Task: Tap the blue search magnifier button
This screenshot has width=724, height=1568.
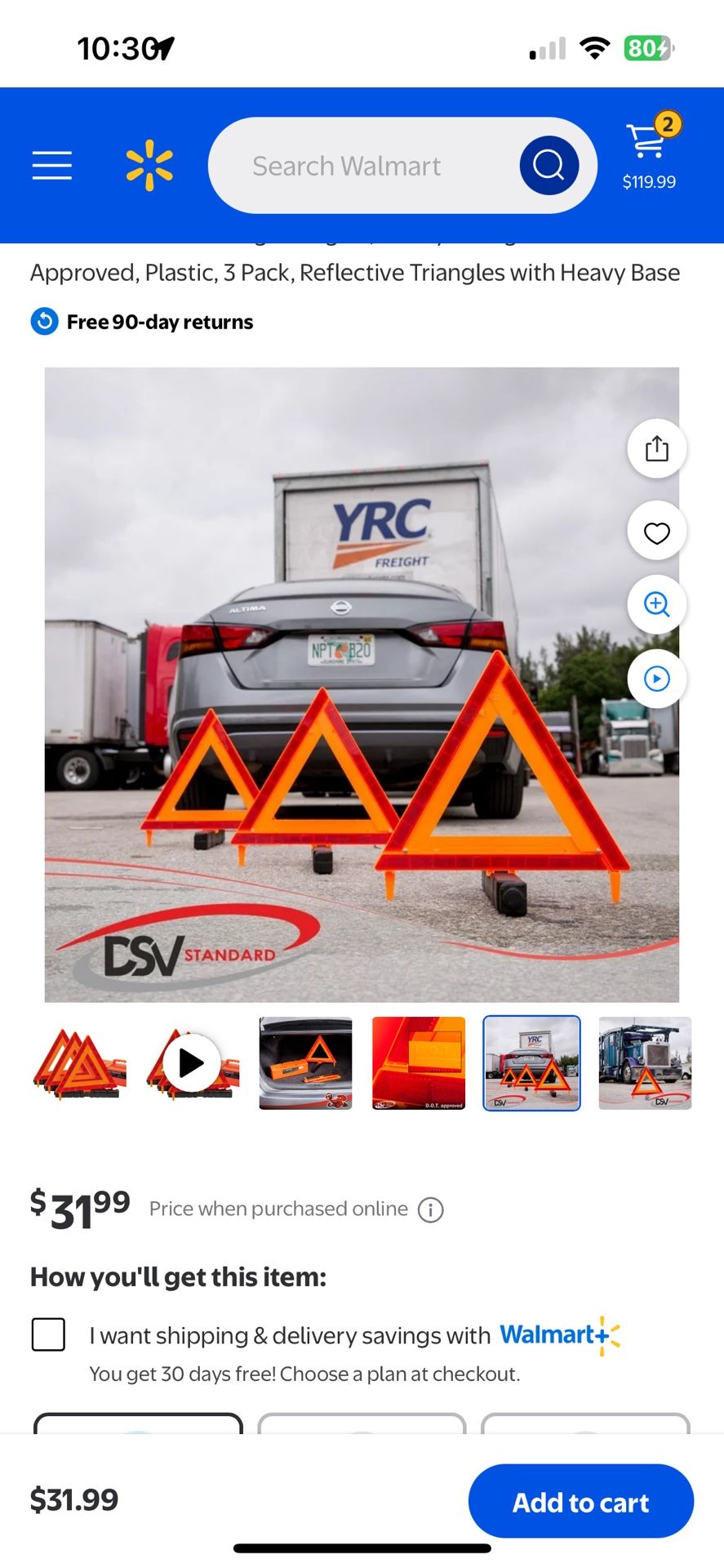Action: [x=549, y=165]
